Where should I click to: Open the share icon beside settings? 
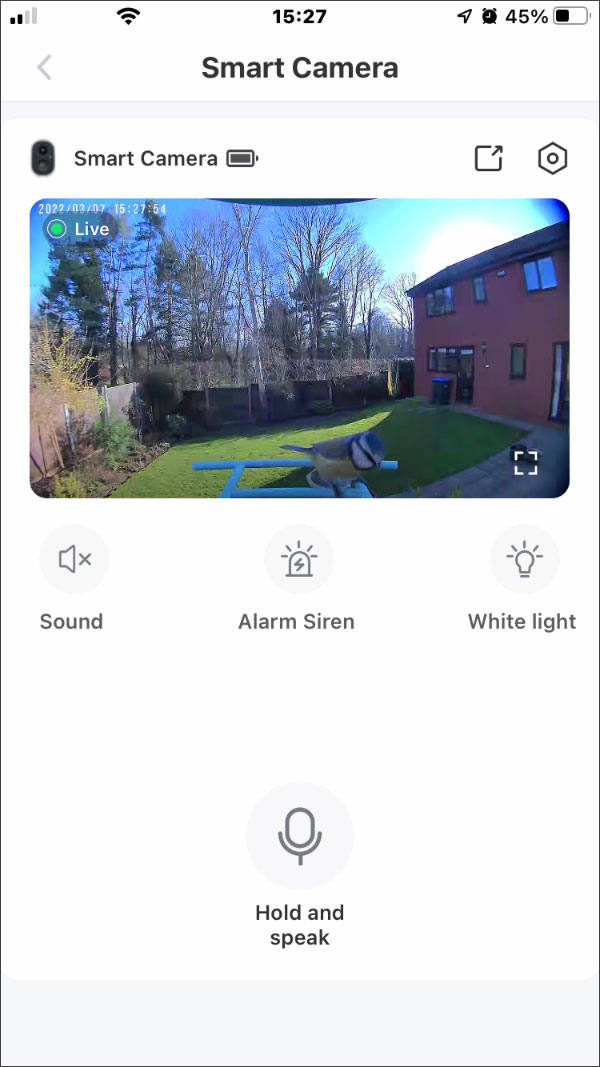click(488, 159)
